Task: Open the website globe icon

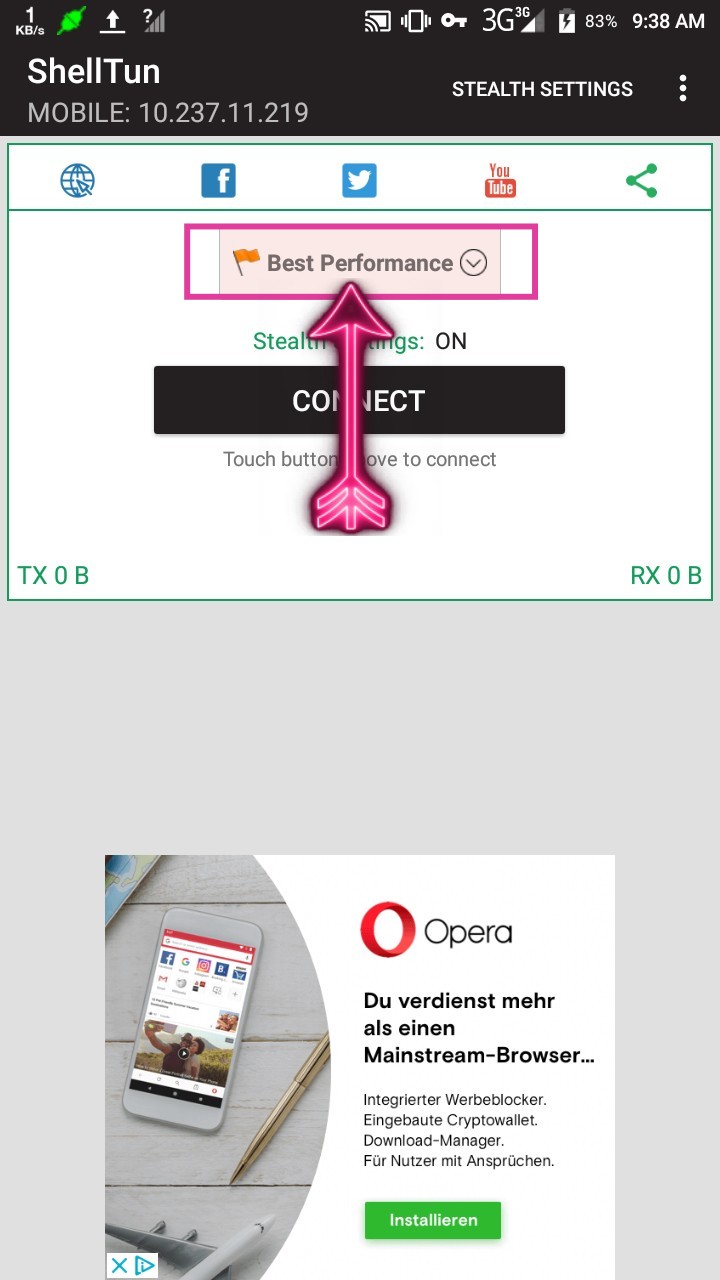Action: tap(78, 181)
